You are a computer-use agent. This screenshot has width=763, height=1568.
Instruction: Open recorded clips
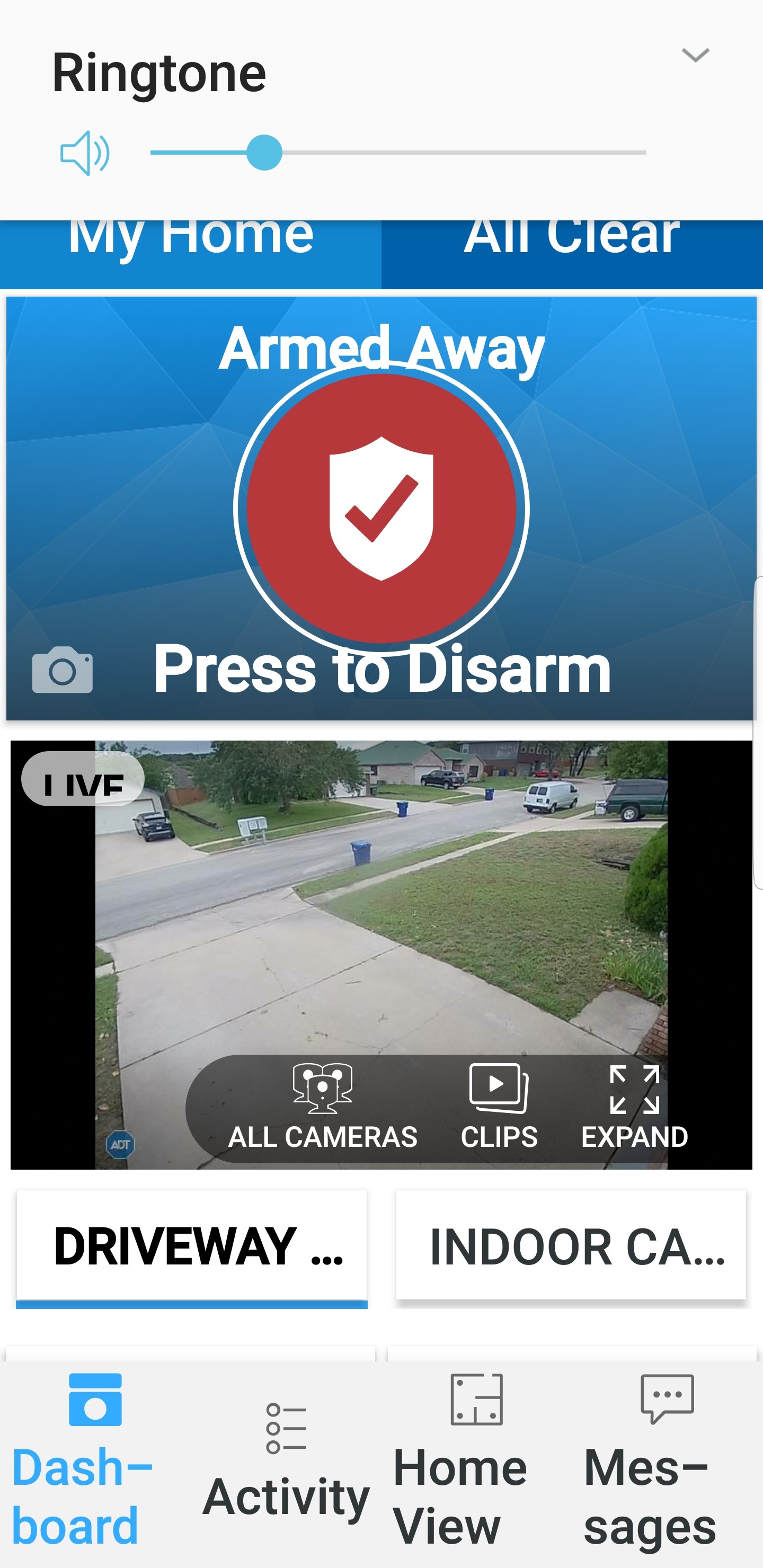pyautogui.click(x=499, y=1108)
